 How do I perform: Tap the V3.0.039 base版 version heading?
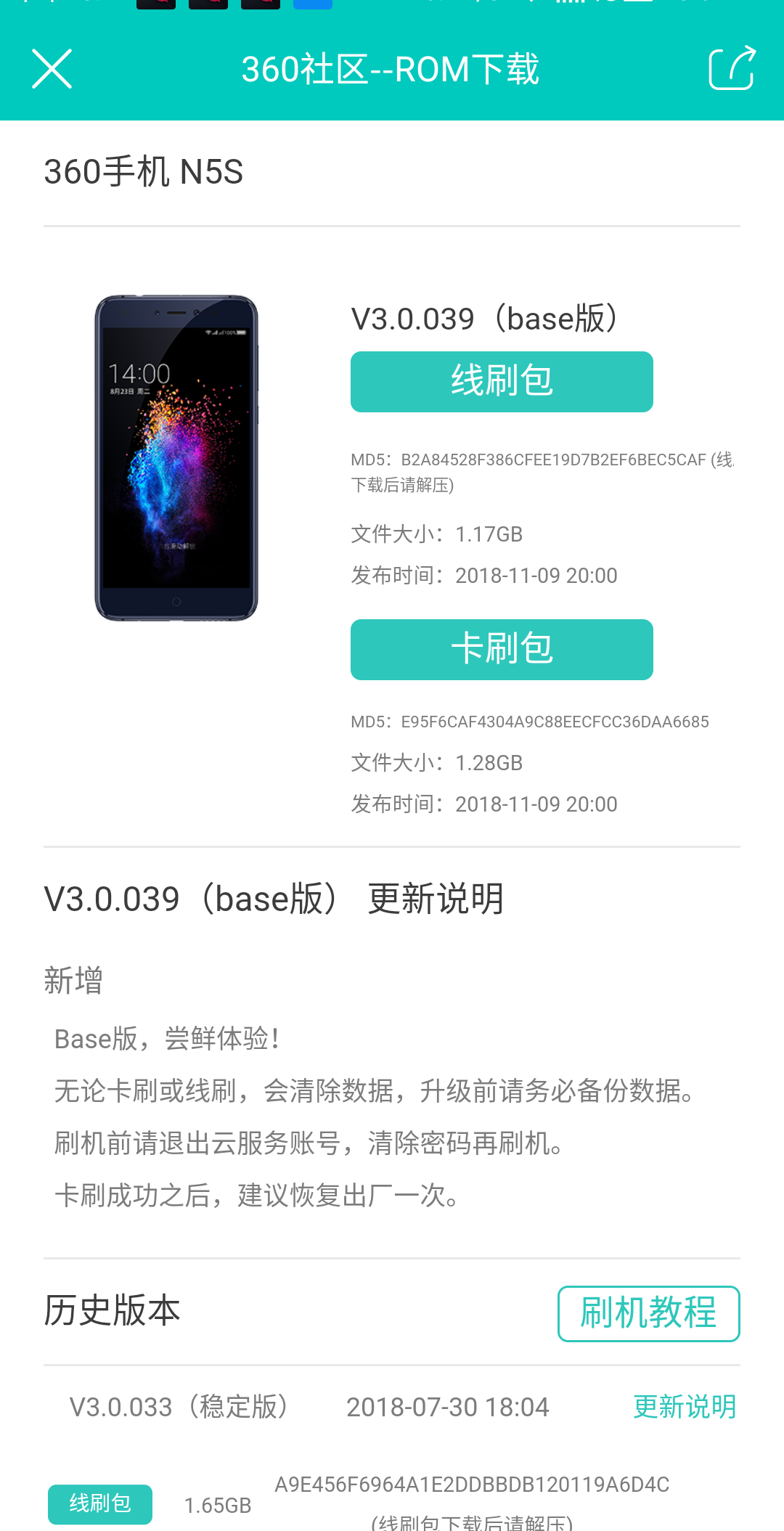485,318
